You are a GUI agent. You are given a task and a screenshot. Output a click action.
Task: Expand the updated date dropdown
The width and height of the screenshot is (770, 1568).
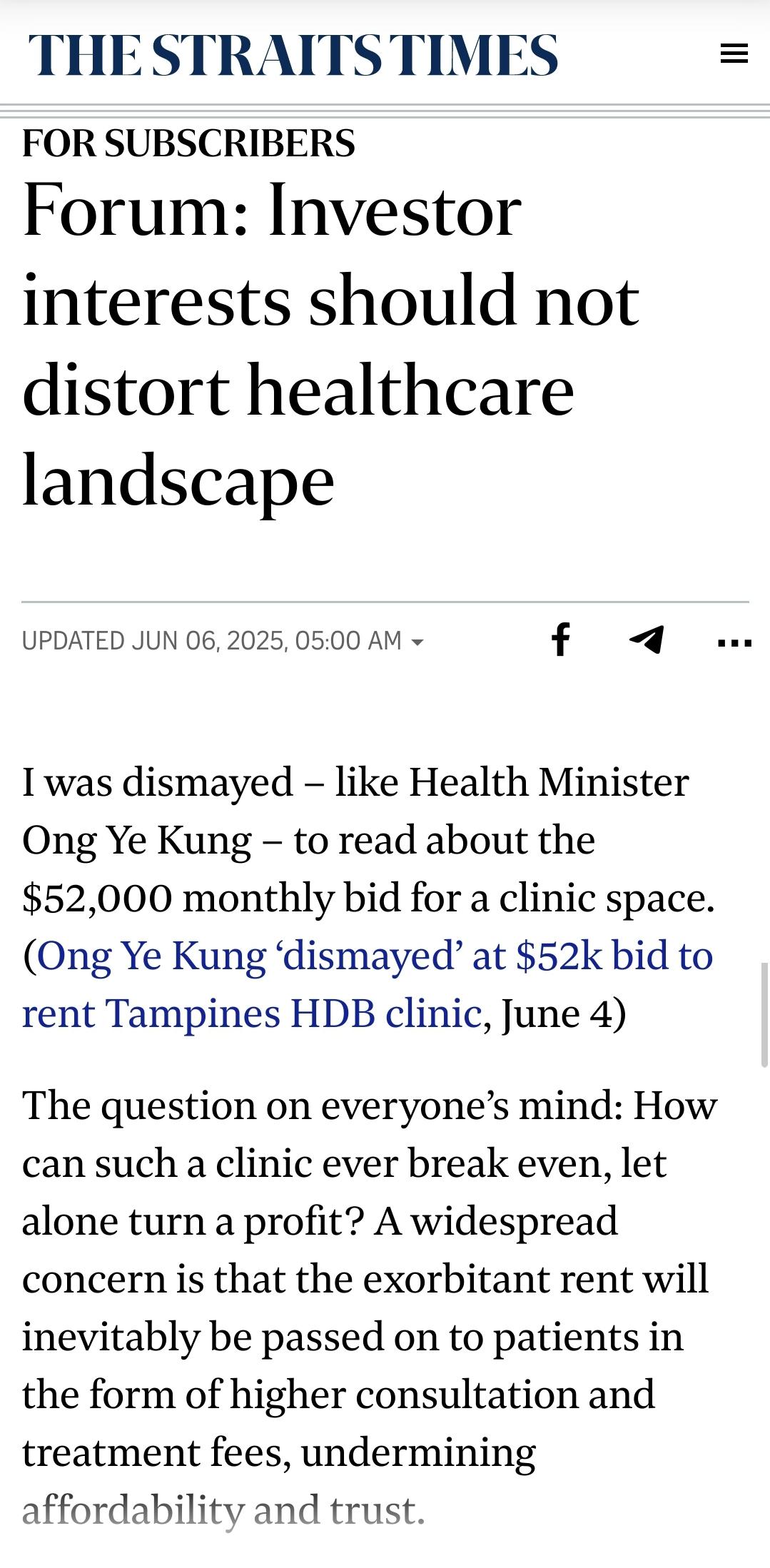click(x=223, y=641)
